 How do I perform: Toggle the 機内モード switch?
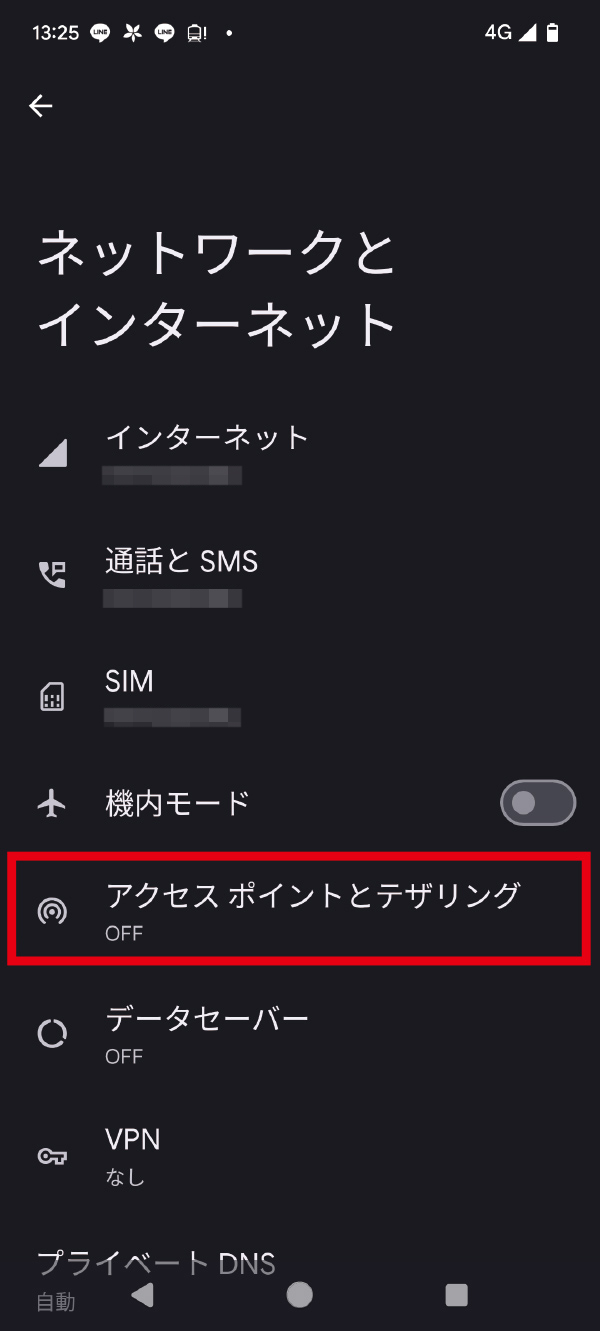coord(537,803)
